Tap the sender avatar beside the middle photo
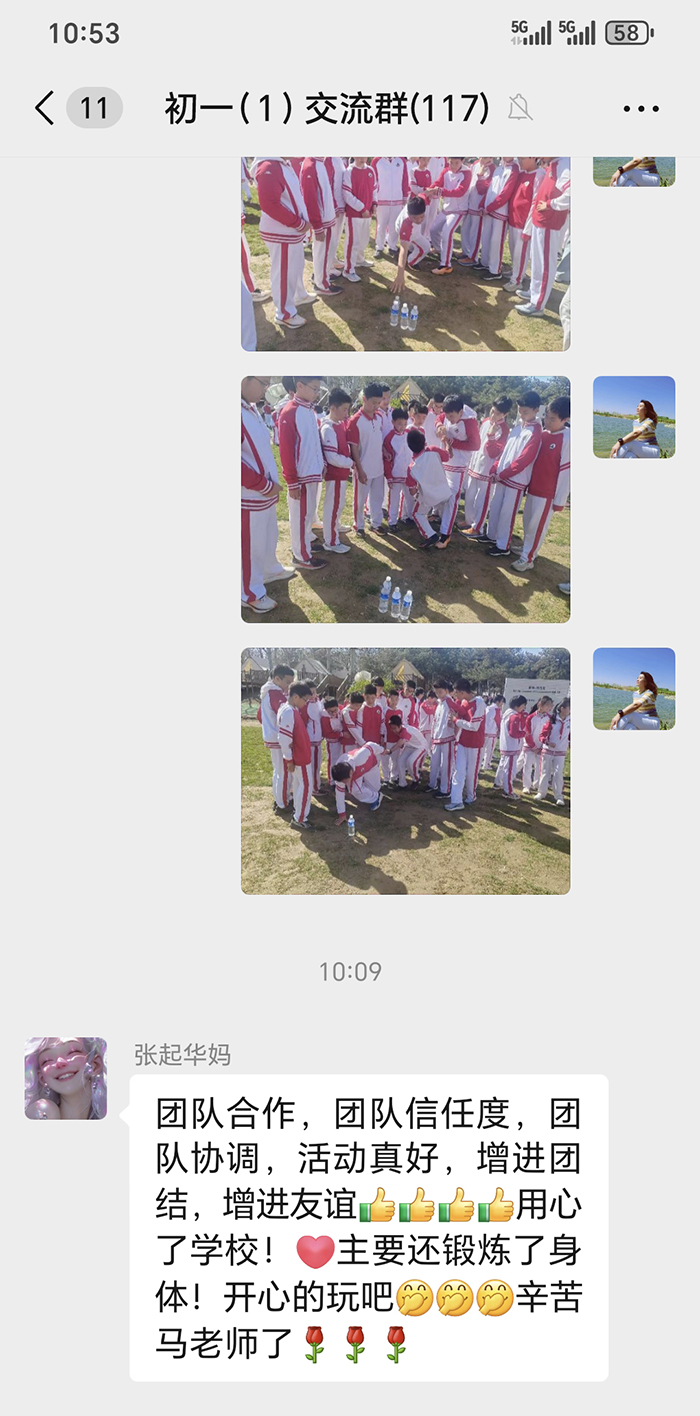The width and height of the screenshot is (700, 1416). [634, 417]
